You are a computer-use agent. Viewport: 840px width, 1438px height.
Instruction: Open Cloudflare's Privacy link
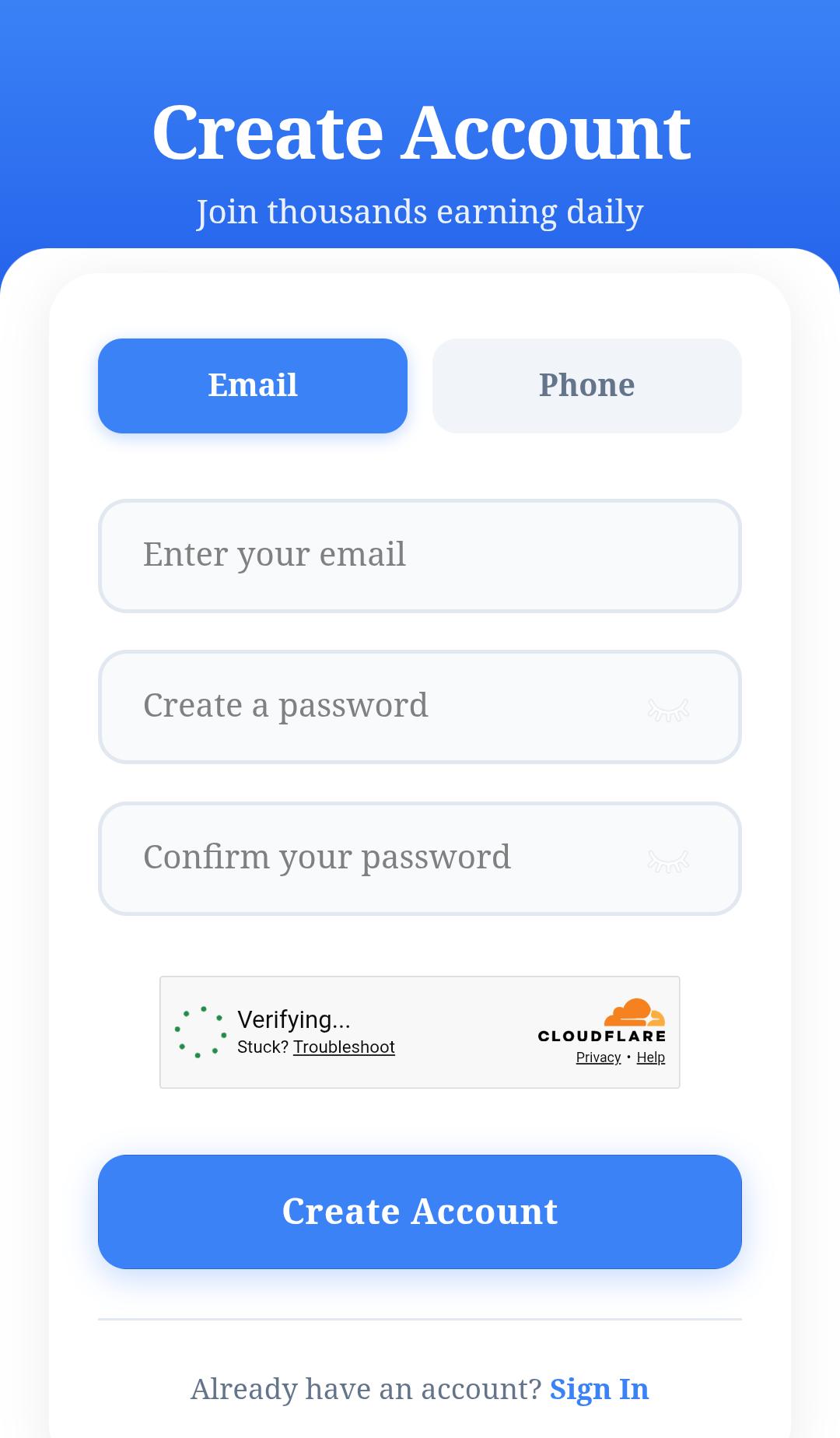pyautogui.click(x=597, y=1057)
